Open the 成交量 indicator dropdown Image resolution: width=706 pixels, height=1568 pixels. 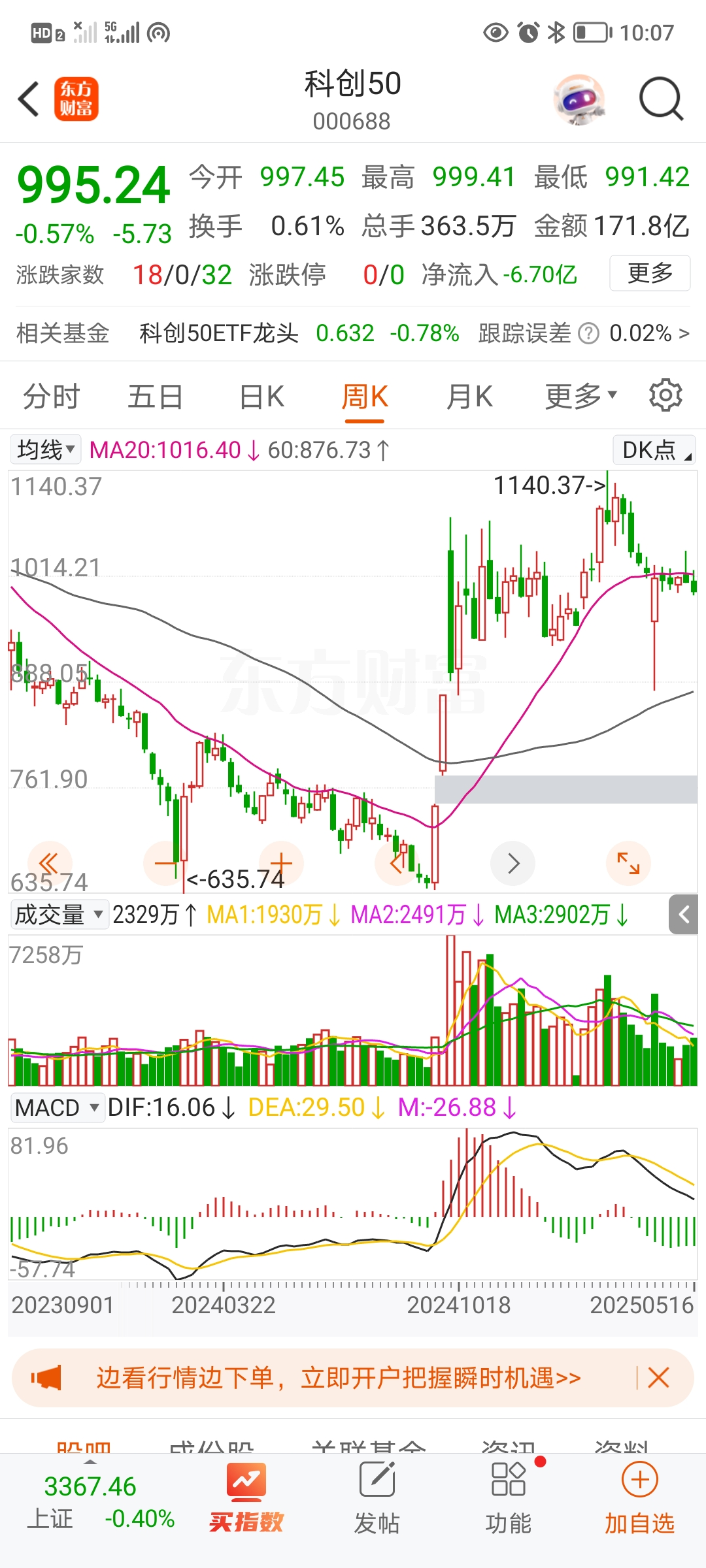58,915
